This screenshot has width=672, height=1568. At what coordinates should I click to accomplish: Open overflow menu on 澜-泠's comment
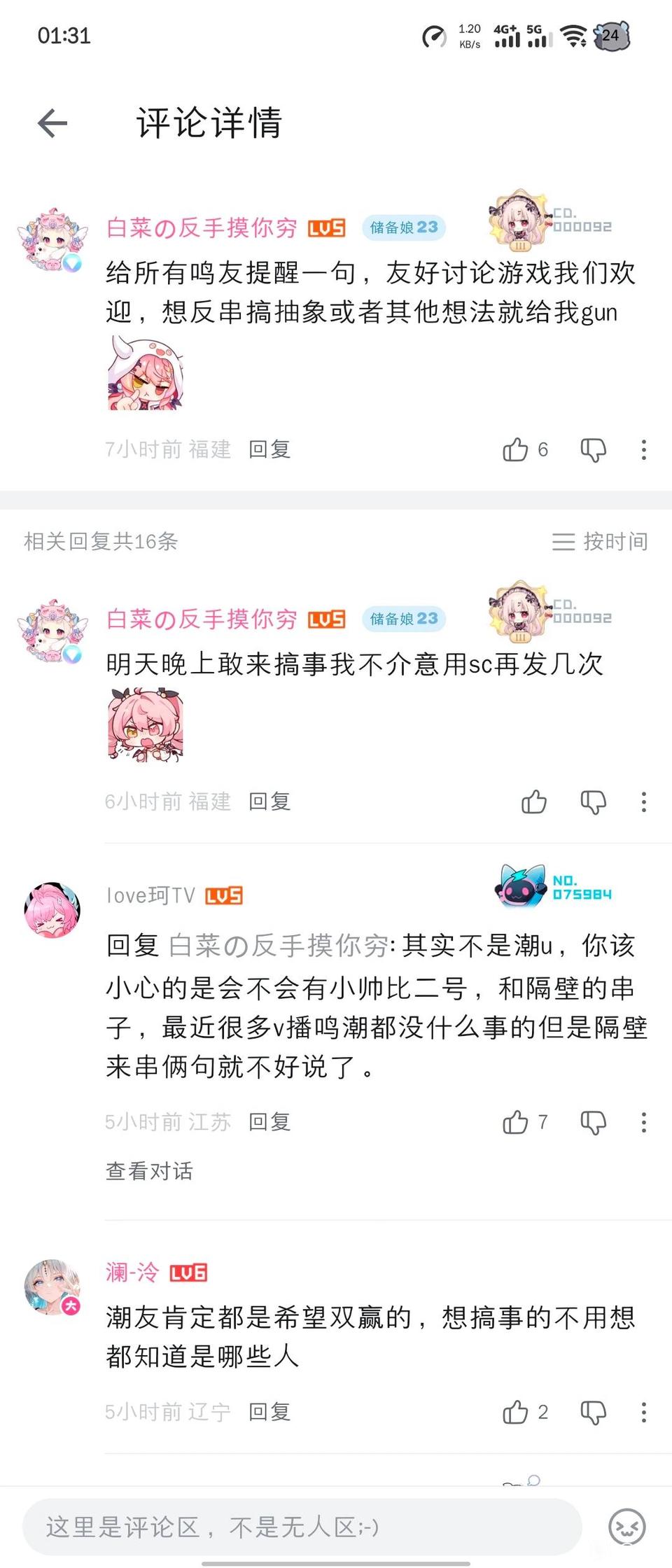[x=643, y=1412]
